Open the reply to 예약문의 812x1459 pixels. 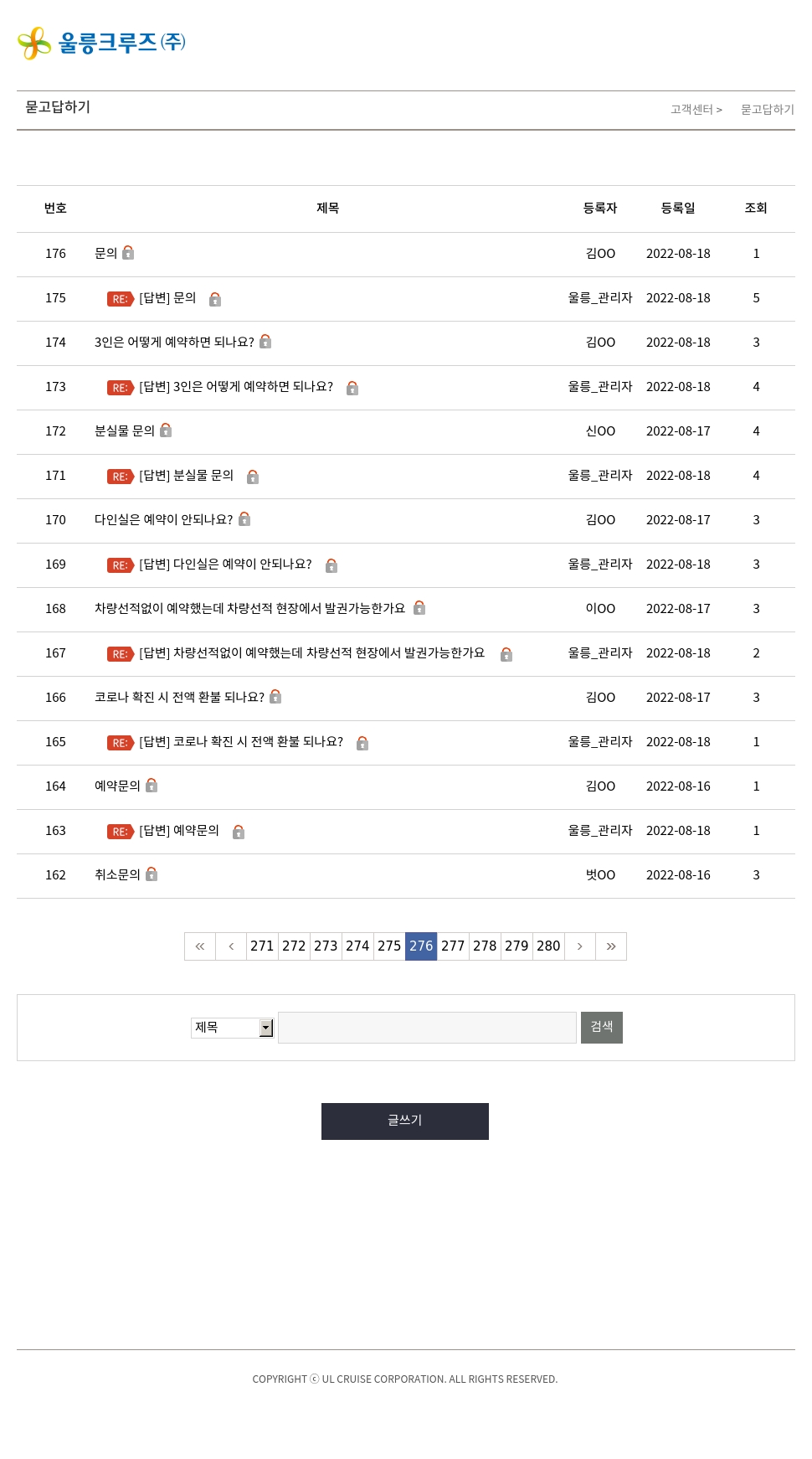[179, 831]
